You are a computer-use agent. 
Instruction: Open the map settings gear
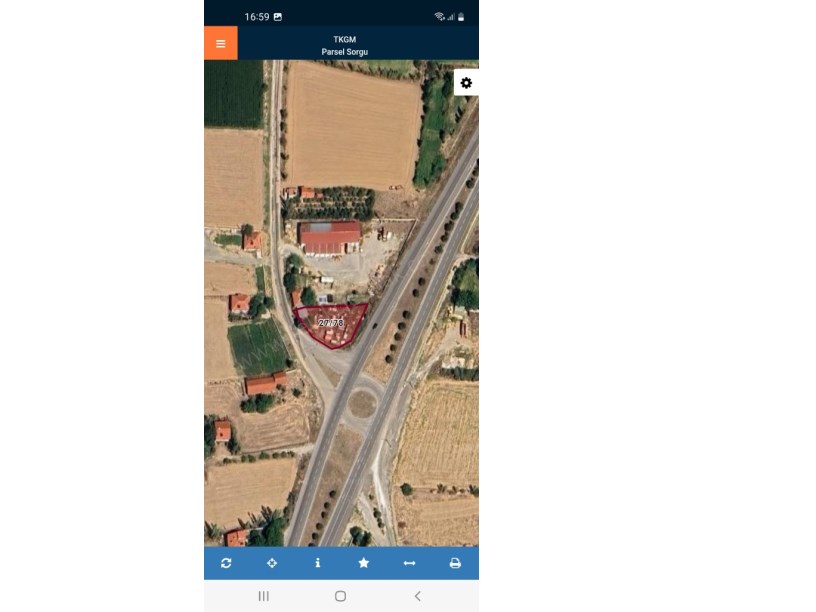point(466,83)
